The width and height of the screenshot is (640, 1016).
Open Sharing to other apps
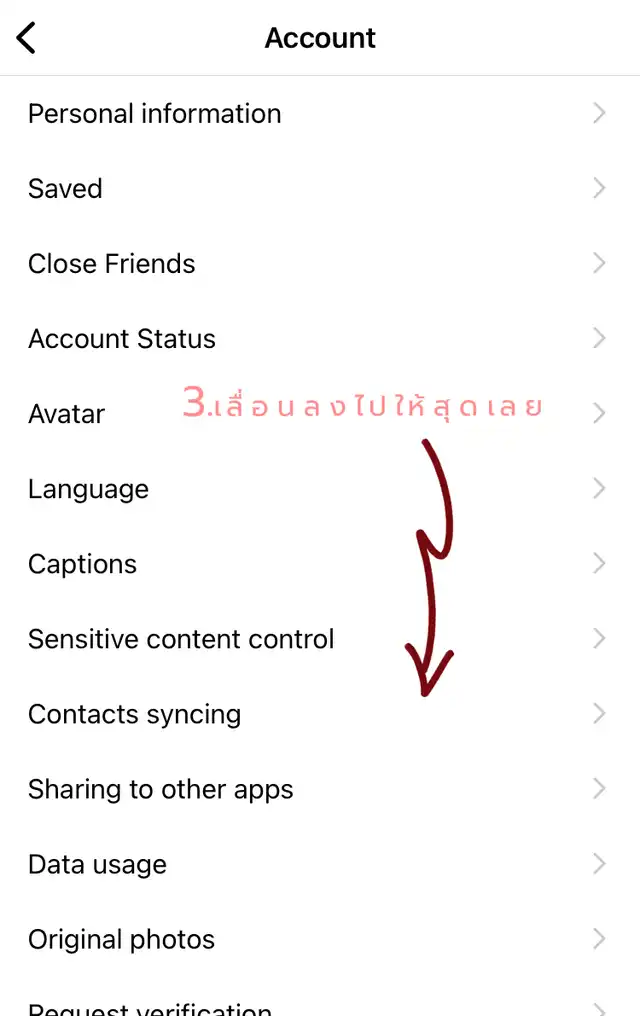pyautogui.click(x=161, y=789)
